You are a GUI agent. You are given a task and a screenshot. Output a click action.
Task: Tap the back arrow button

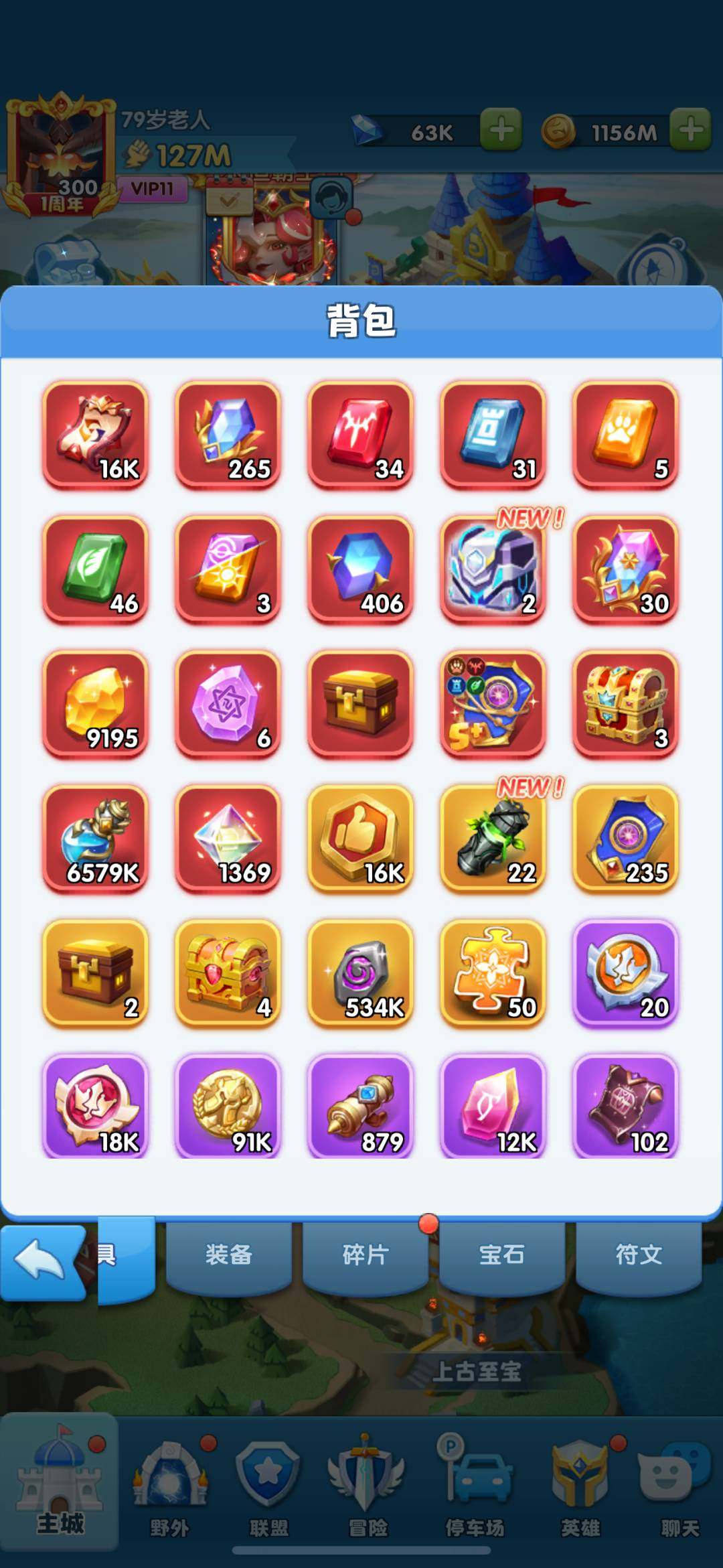pyautogui.click(x=42, y=1262)
